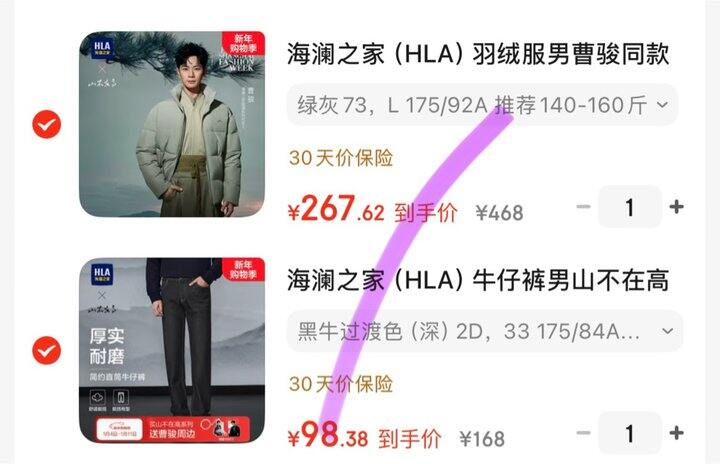Increase down jacket quantity with plus
Viewport: 720px width, 464px height.
677,207
